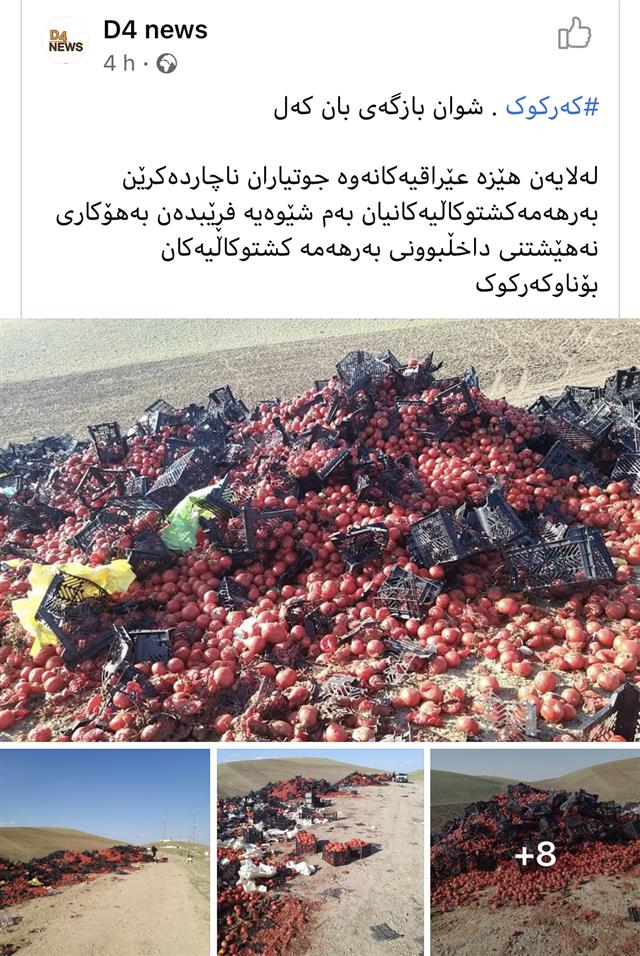Open the #کەرکوک hashtag
Viewport: 640px width, 956px height.
551,107
